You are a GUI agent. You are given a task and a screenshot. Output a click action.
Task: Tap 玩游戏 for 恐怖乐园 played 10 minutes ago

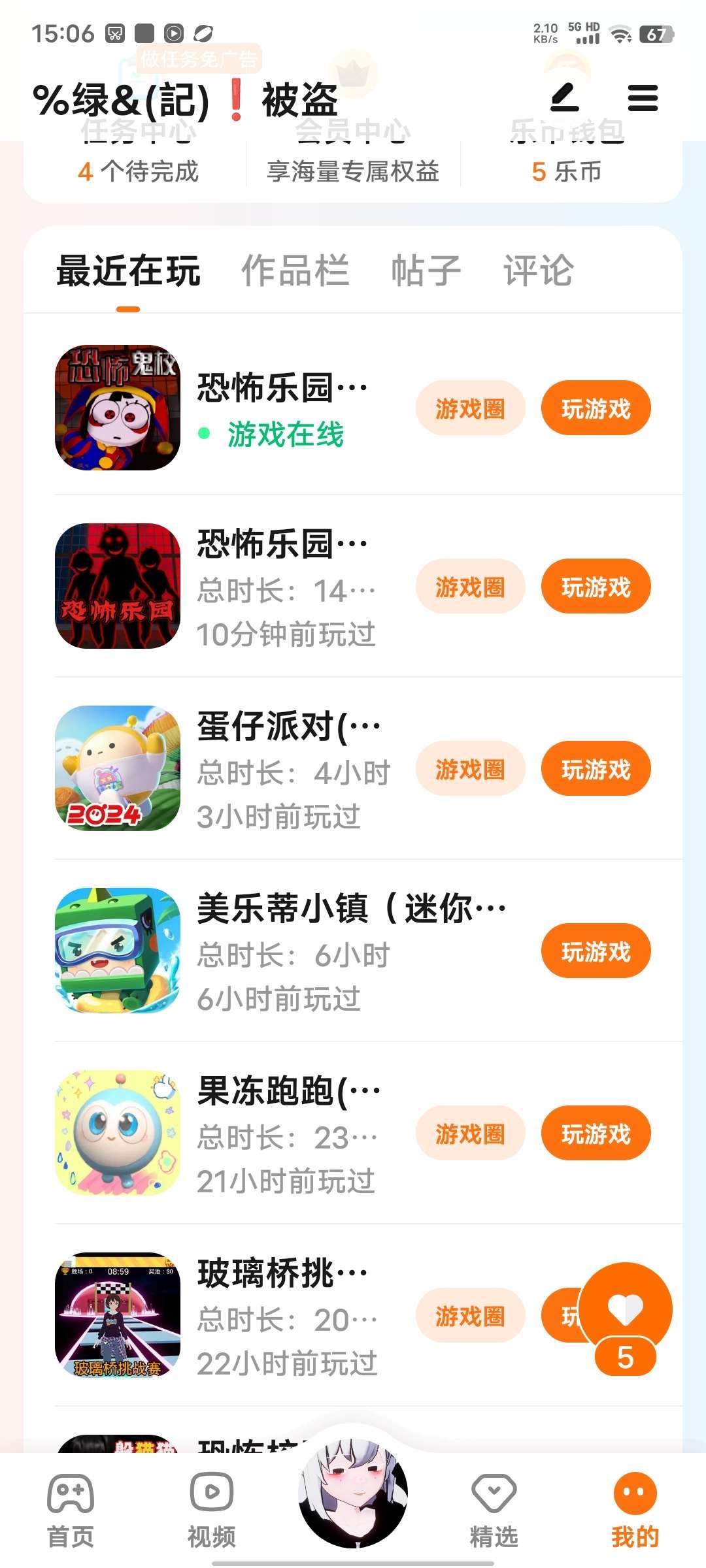[x=596, y=587]
